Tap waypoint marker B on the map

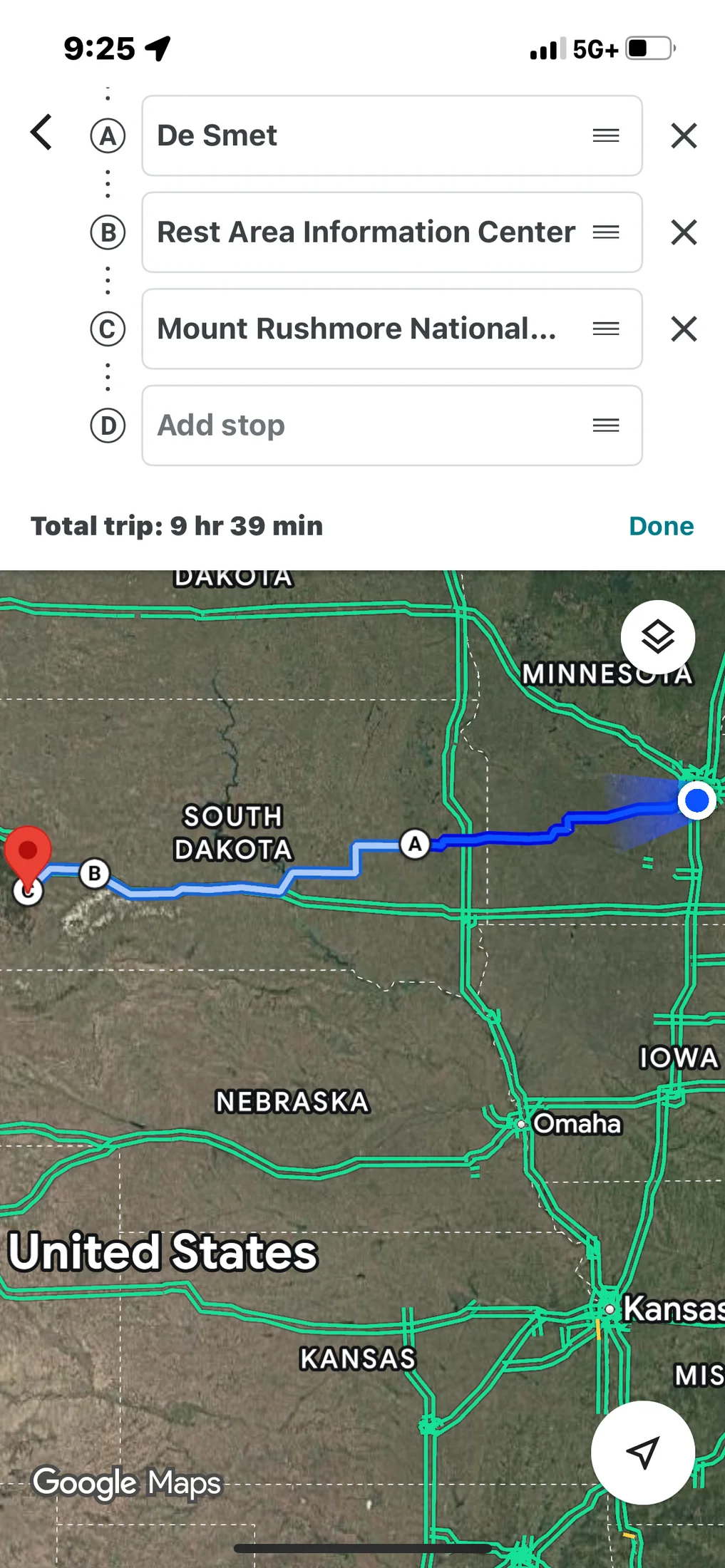(94, 873)
